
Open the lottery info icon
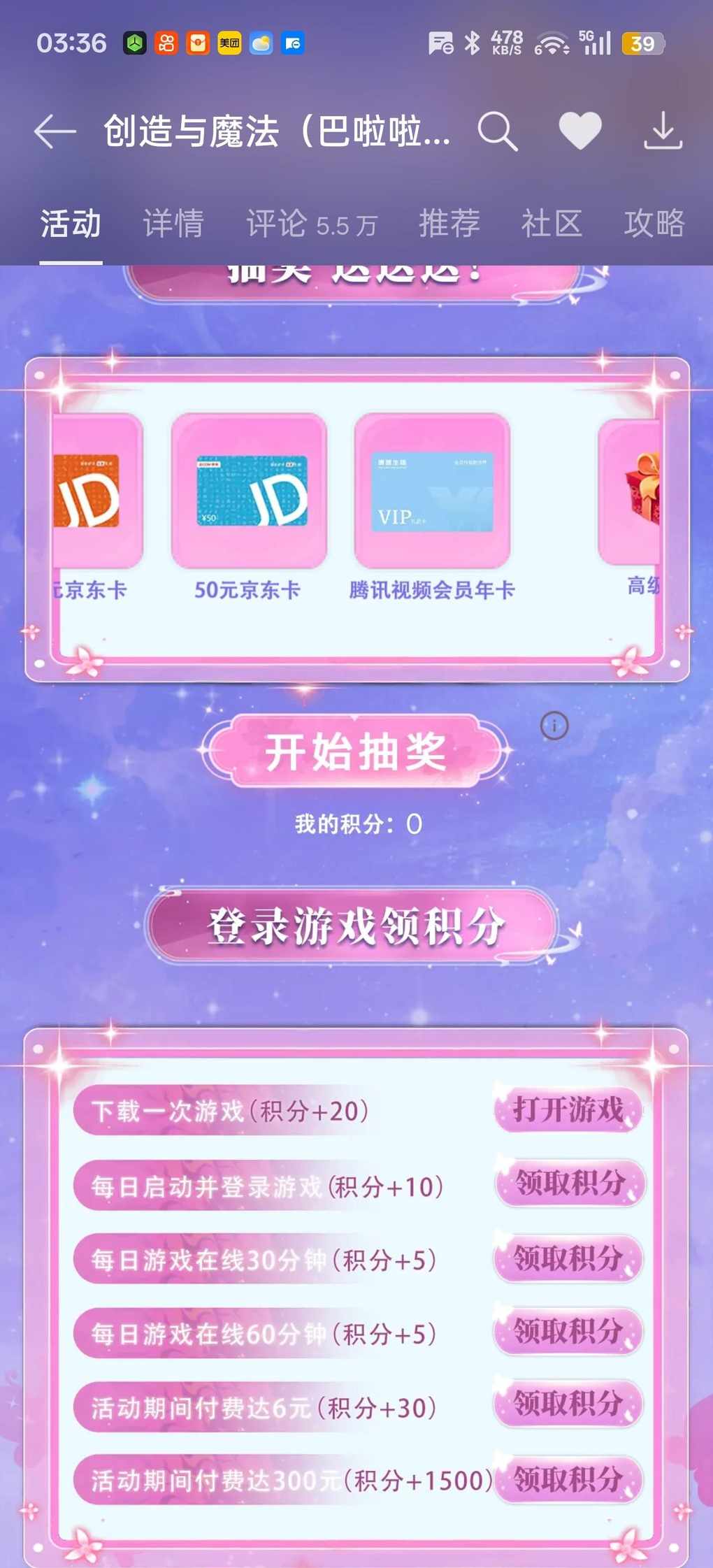point(554,726)
